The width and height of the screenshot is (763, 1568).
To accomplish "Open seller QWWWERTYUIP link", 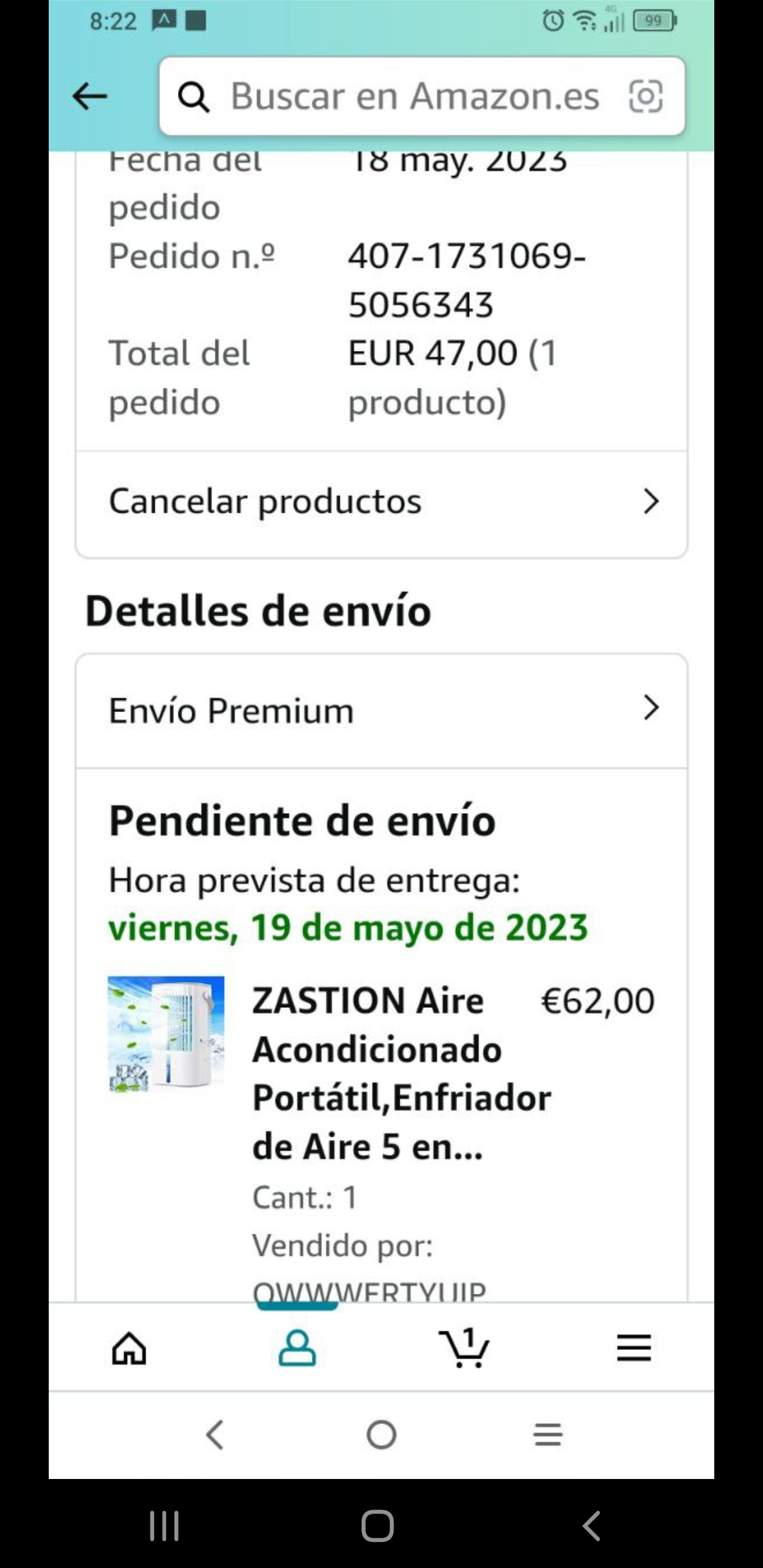I will (369, 1291).
